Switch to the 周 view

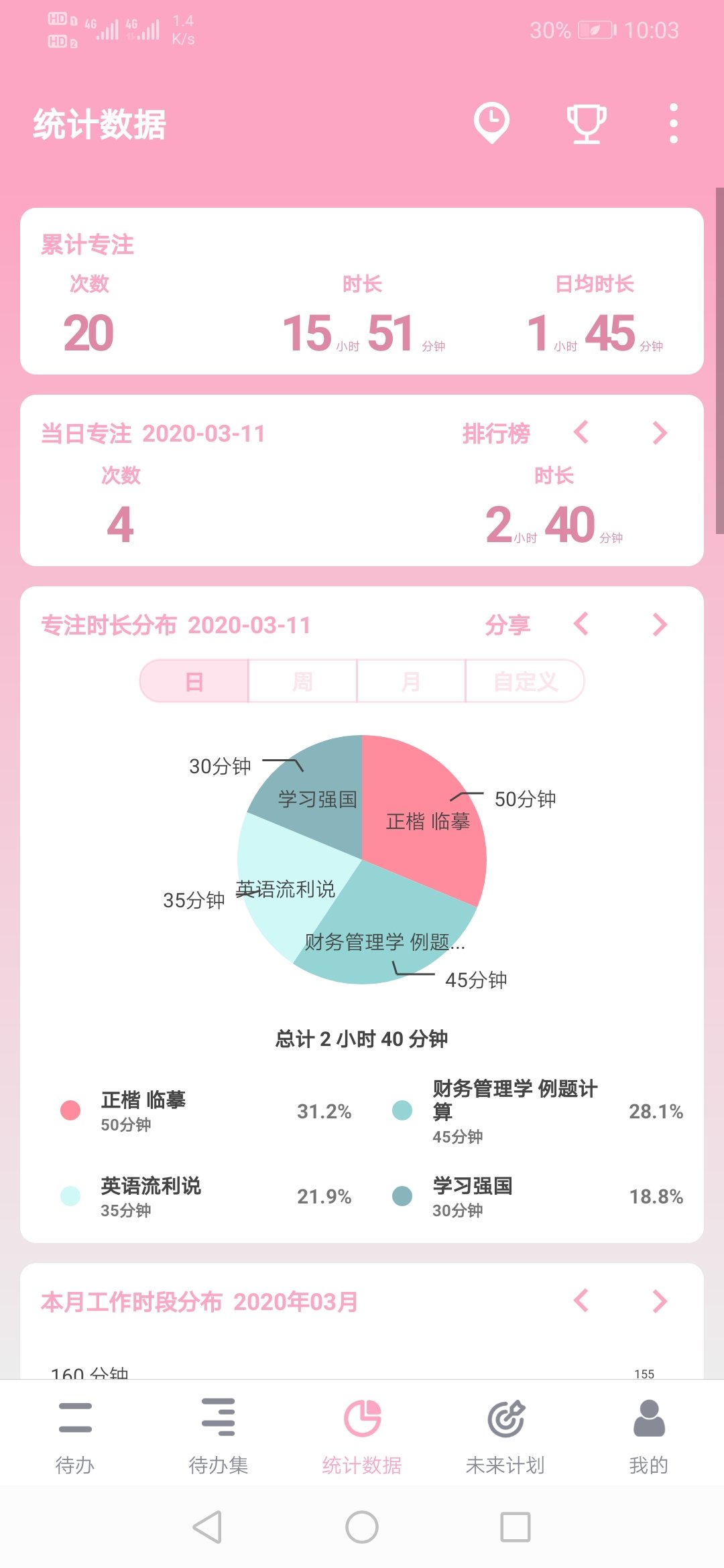coord(302,681)
